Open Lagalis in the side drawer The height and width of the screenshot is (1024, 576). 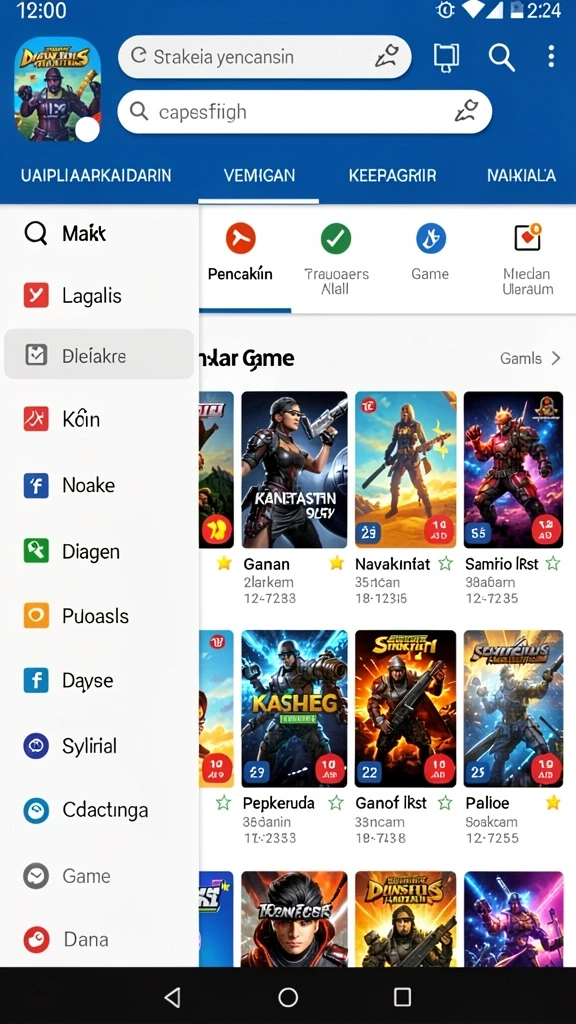(99, 296)
